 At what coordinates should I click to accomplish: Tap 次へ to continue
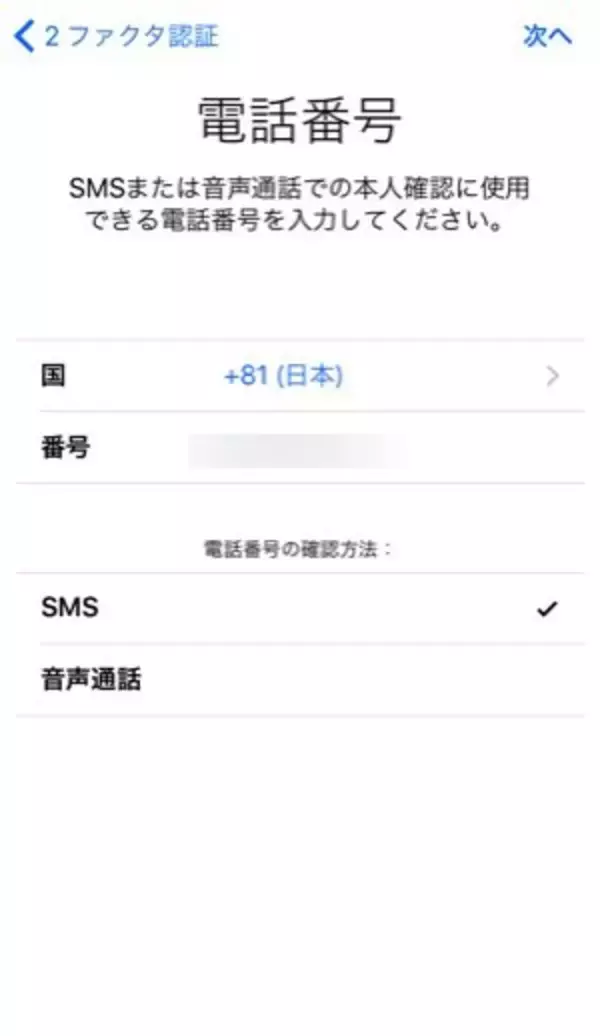pos(547,37)
